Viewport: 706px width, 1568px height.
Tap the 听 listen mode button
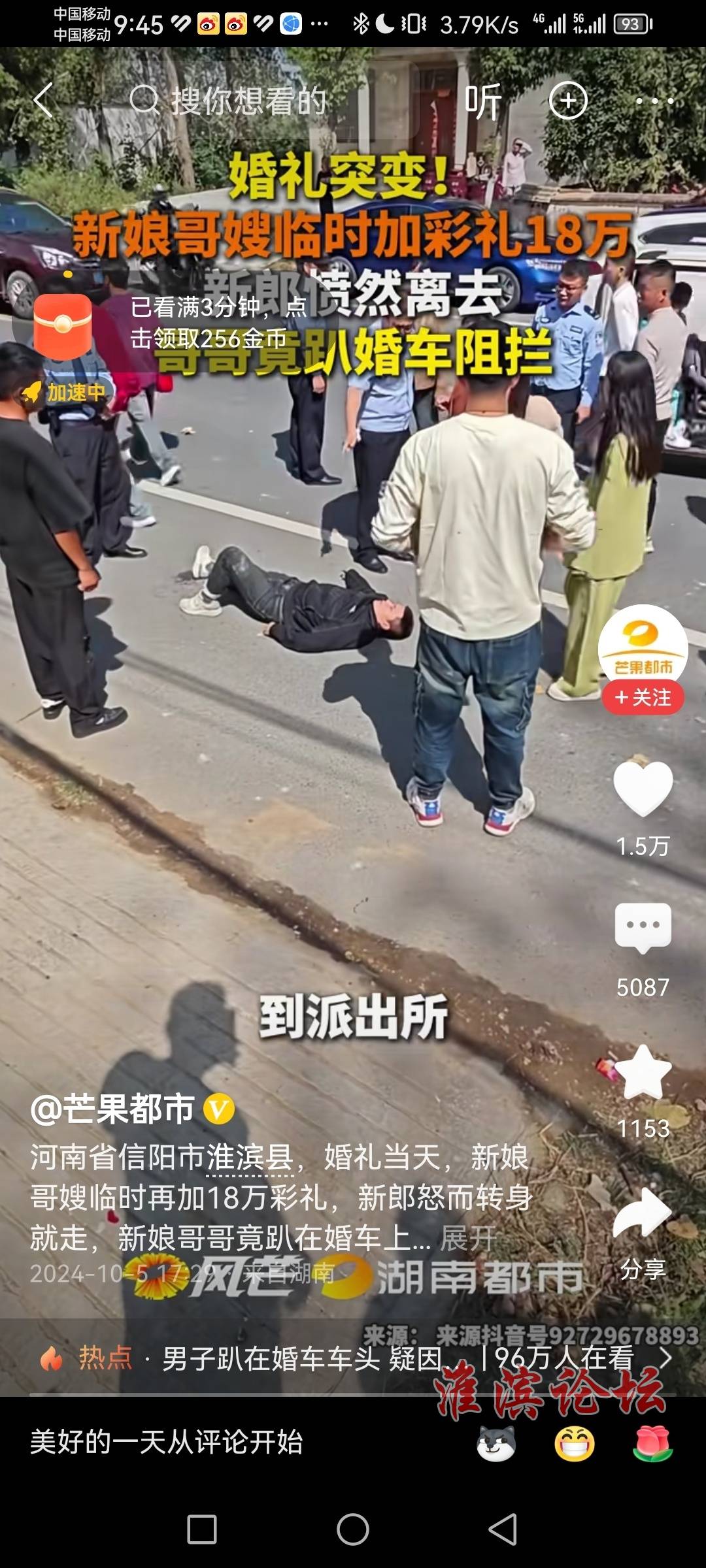click(482, 101)
